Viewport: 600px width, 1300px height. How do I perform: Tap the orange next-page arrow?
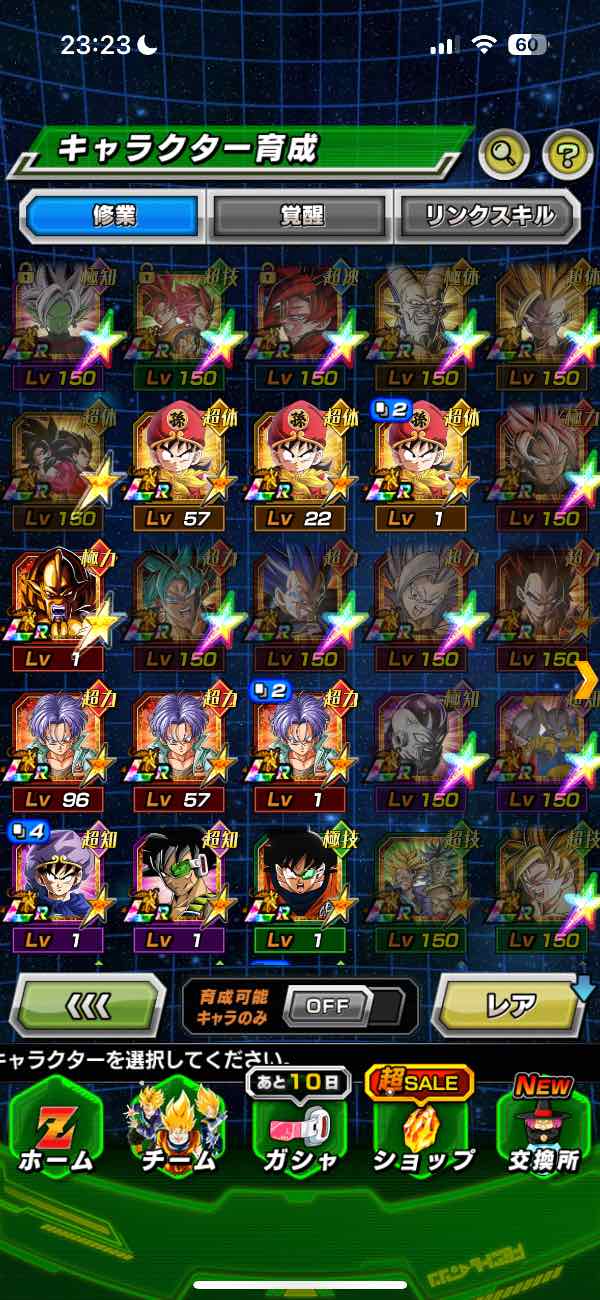tap(586, 680)
